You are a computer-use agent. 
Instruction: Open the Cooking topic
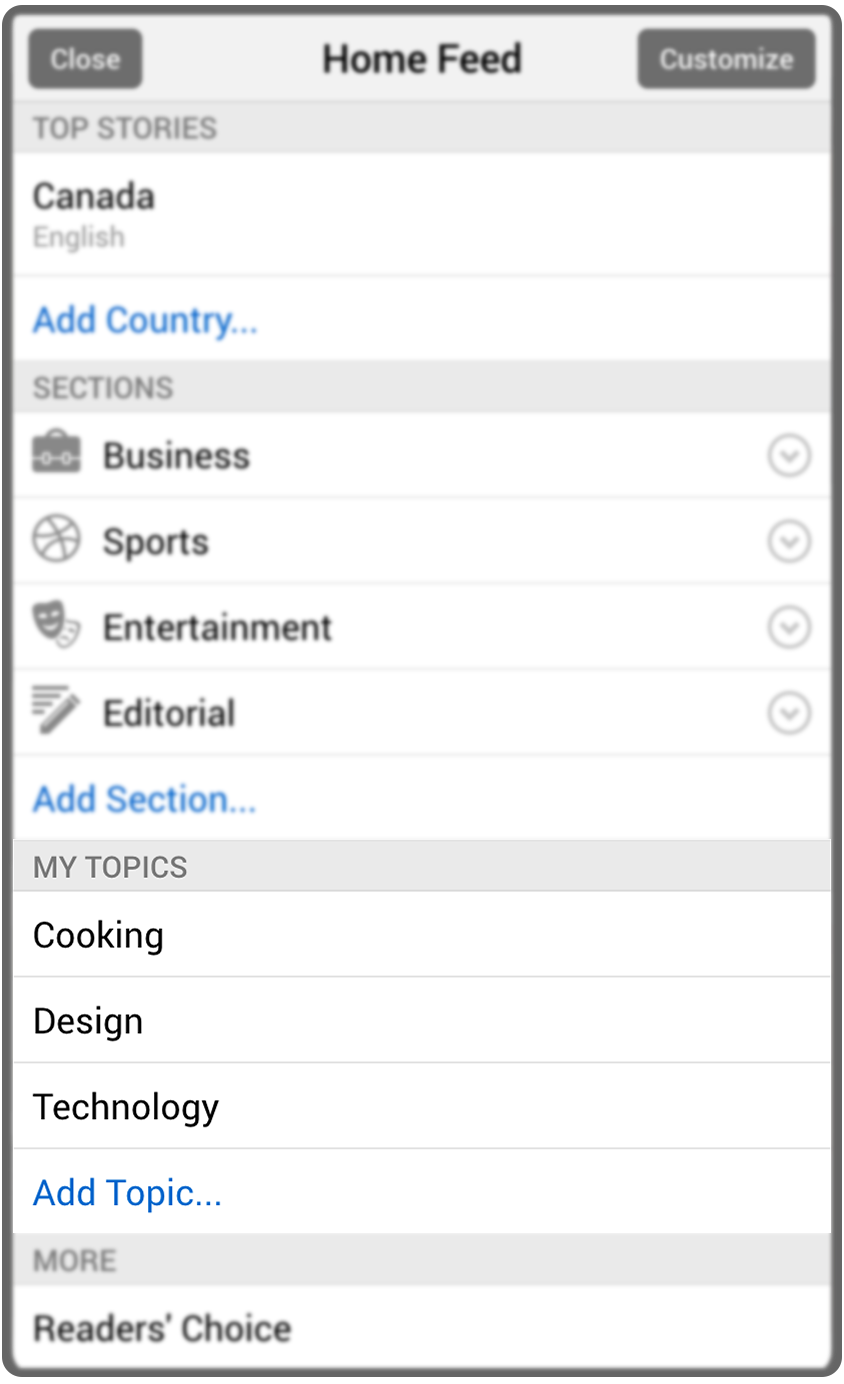pos(422,934)
